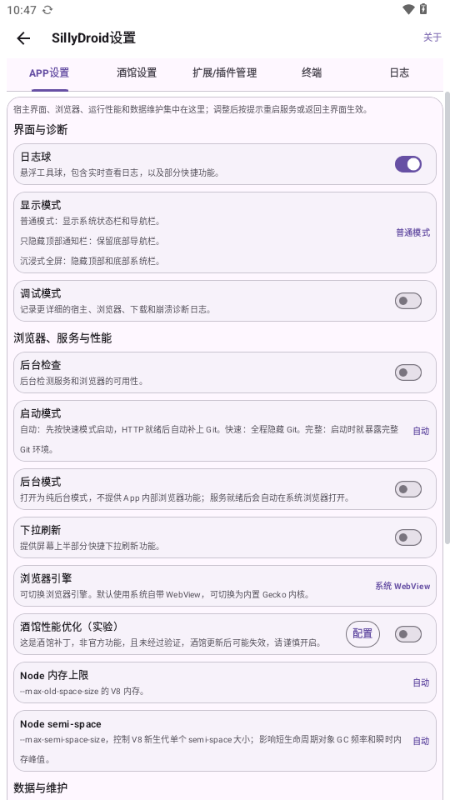Viewport: 450px width, 800px height.
Task: Change 启动模式 from 自动
Action: tap(421, 431)
